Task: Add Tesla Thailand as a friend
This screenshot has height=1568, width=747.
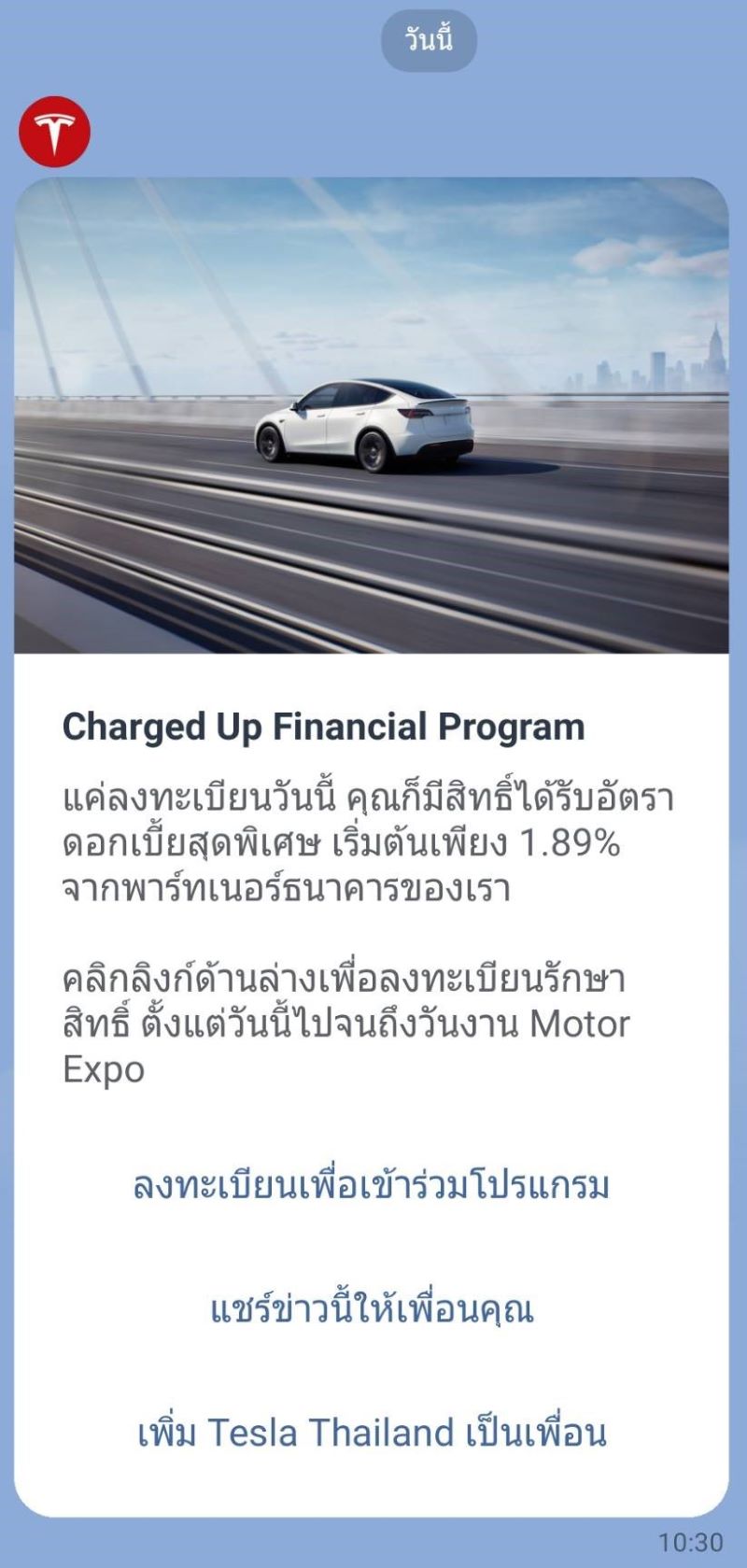Action: click(372, 1432)
